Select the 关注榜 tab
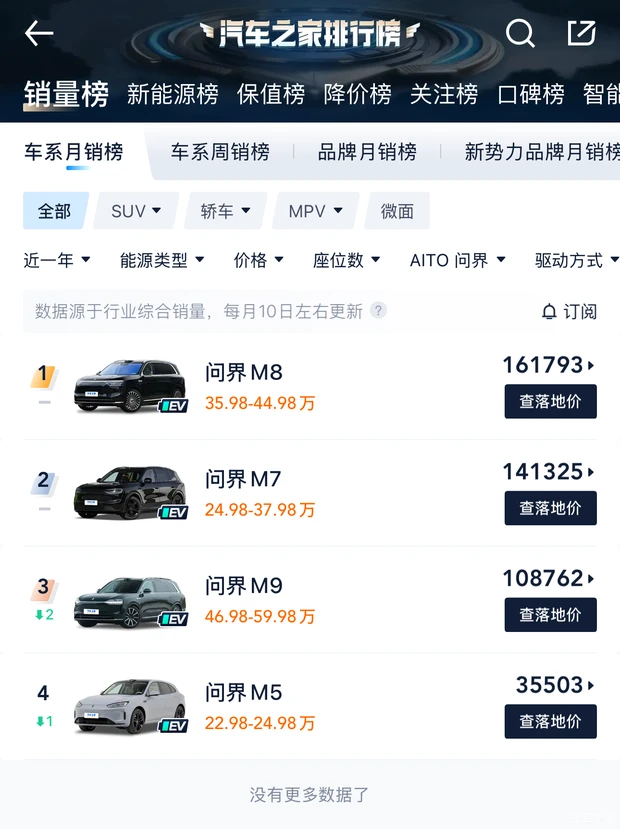 click(x=444, y=95)
